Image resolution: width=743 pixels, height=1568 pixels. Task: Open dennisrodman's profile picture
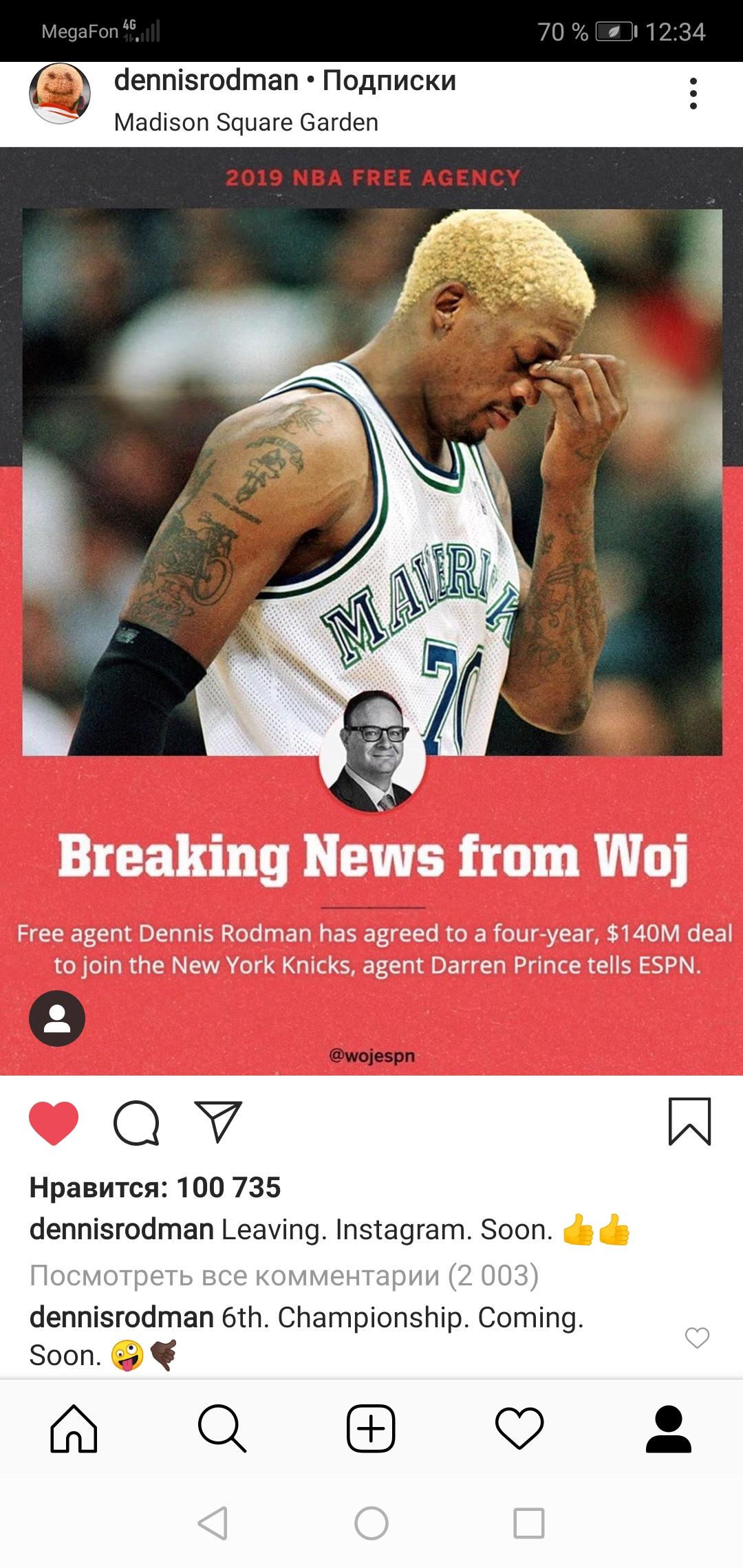point(60,94)
